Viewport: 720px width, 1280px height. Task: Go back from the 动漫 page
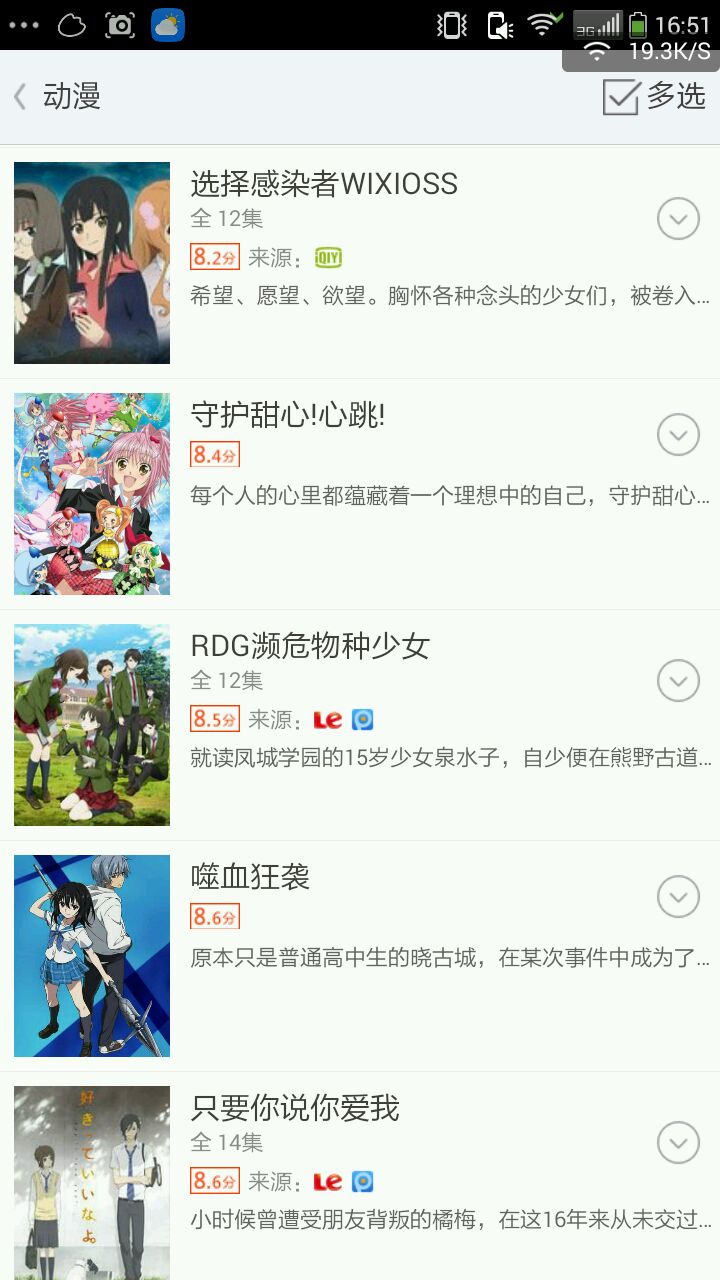(22, 97)
